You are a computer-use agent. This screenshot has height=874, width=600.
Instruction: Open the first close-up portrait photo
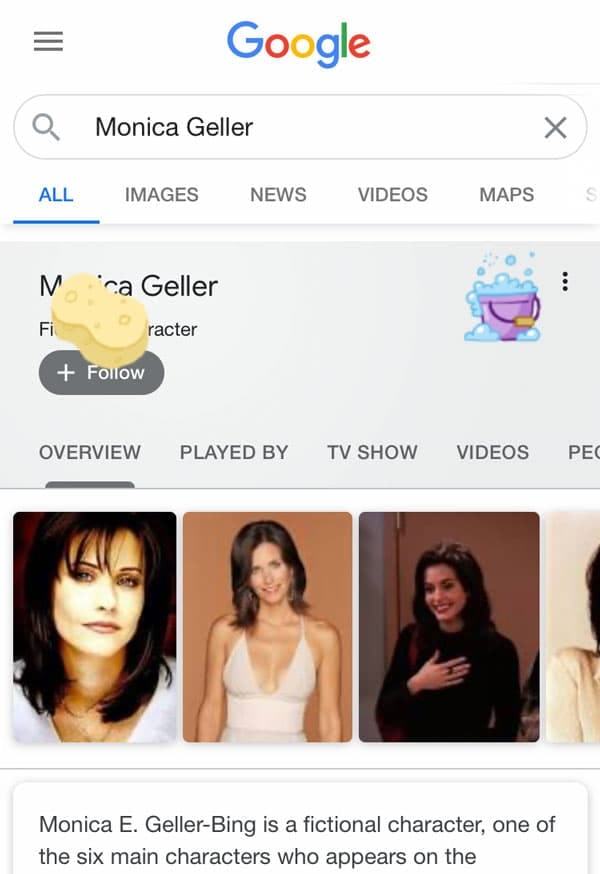[94, 627]
